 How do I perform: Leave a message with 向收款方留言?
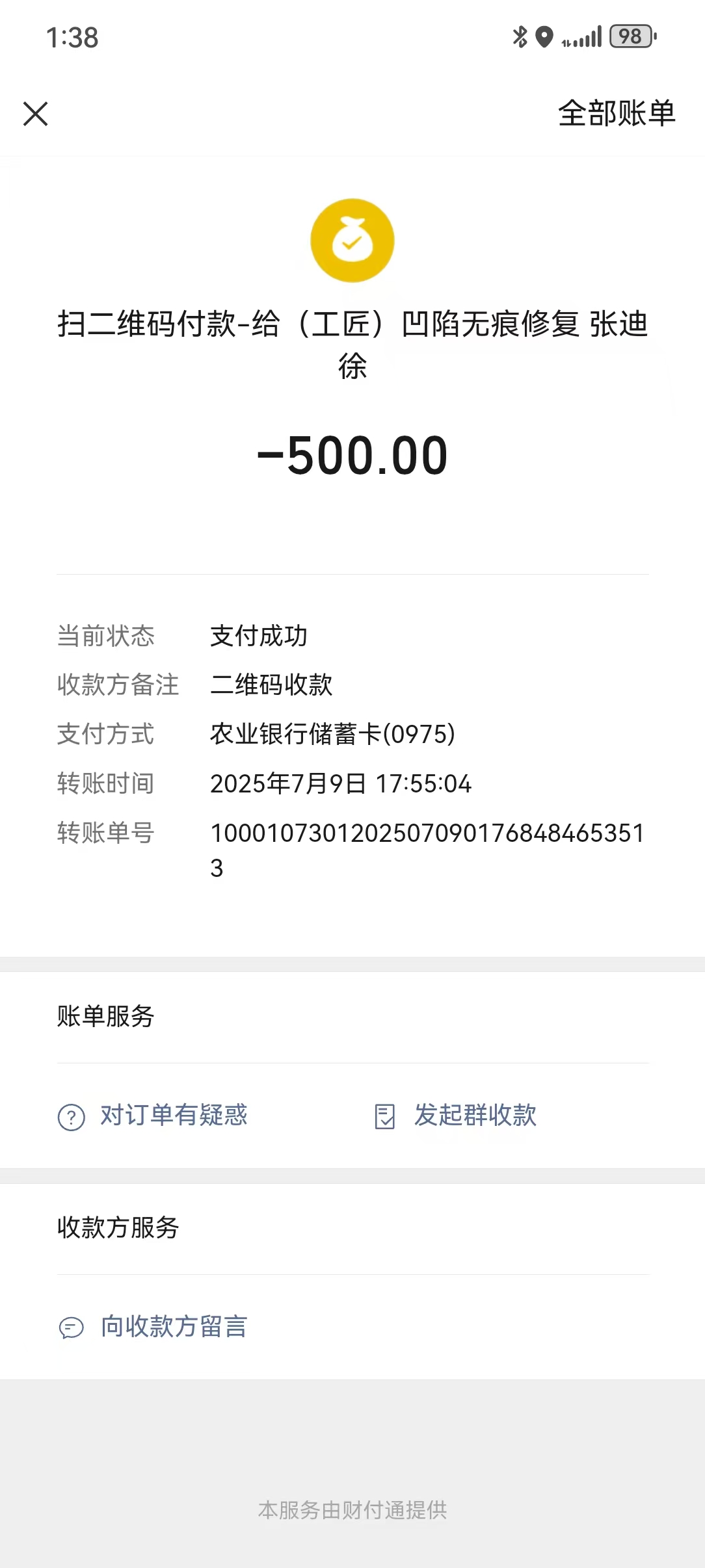pyautogui.click(x=153, y=1327)
